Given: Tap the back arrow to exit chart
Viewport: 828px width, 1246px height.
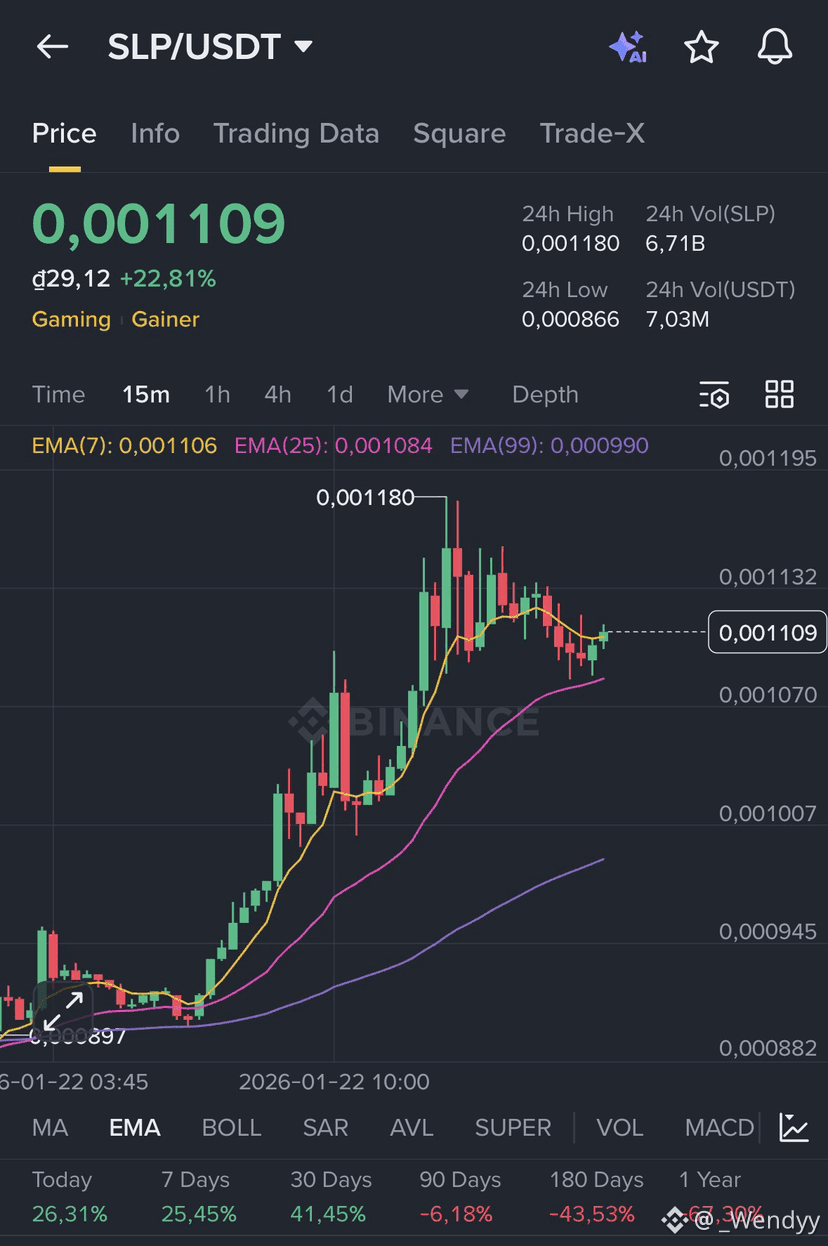Looking at the screenshot, I should (x=52, y=46).
